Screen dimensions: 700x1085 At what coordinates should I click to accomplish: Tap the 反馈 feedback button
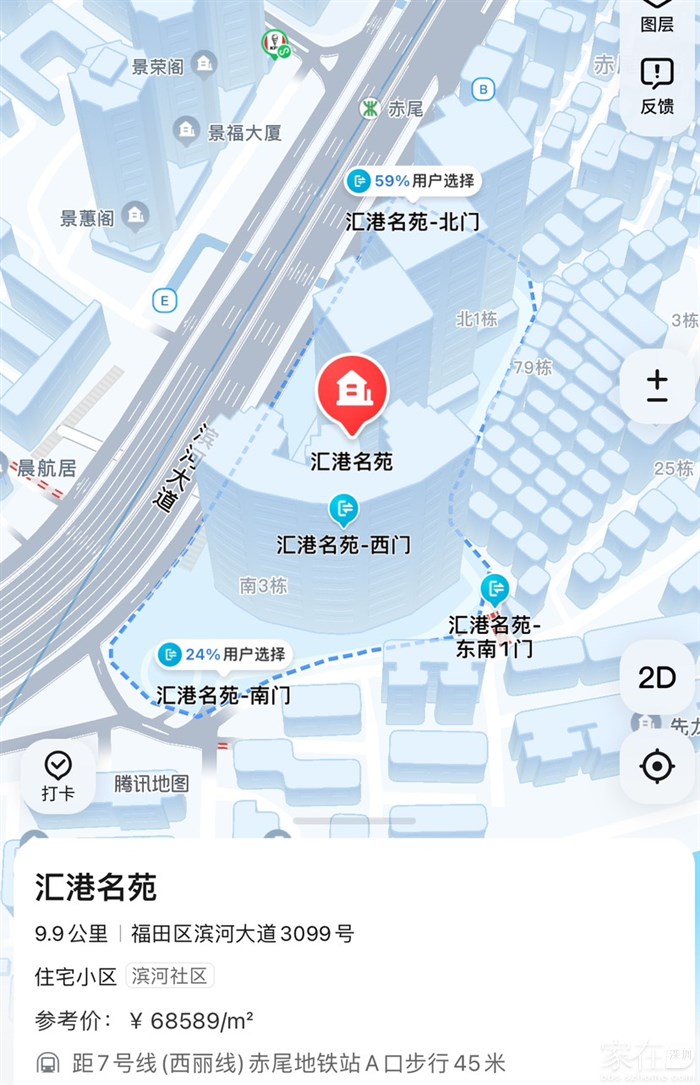tap(657, 85)
